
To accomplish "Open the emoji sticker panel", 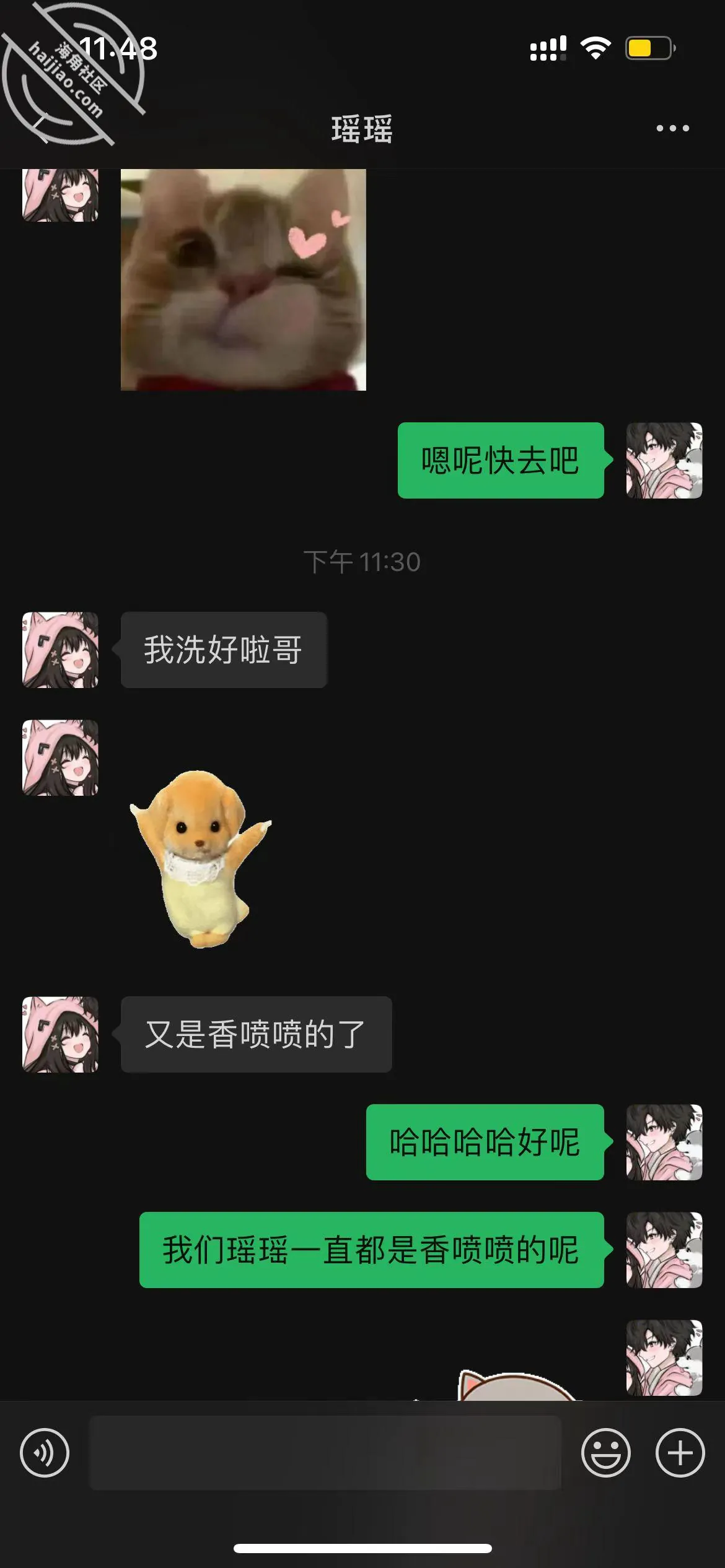I will tap(605, 1453).
